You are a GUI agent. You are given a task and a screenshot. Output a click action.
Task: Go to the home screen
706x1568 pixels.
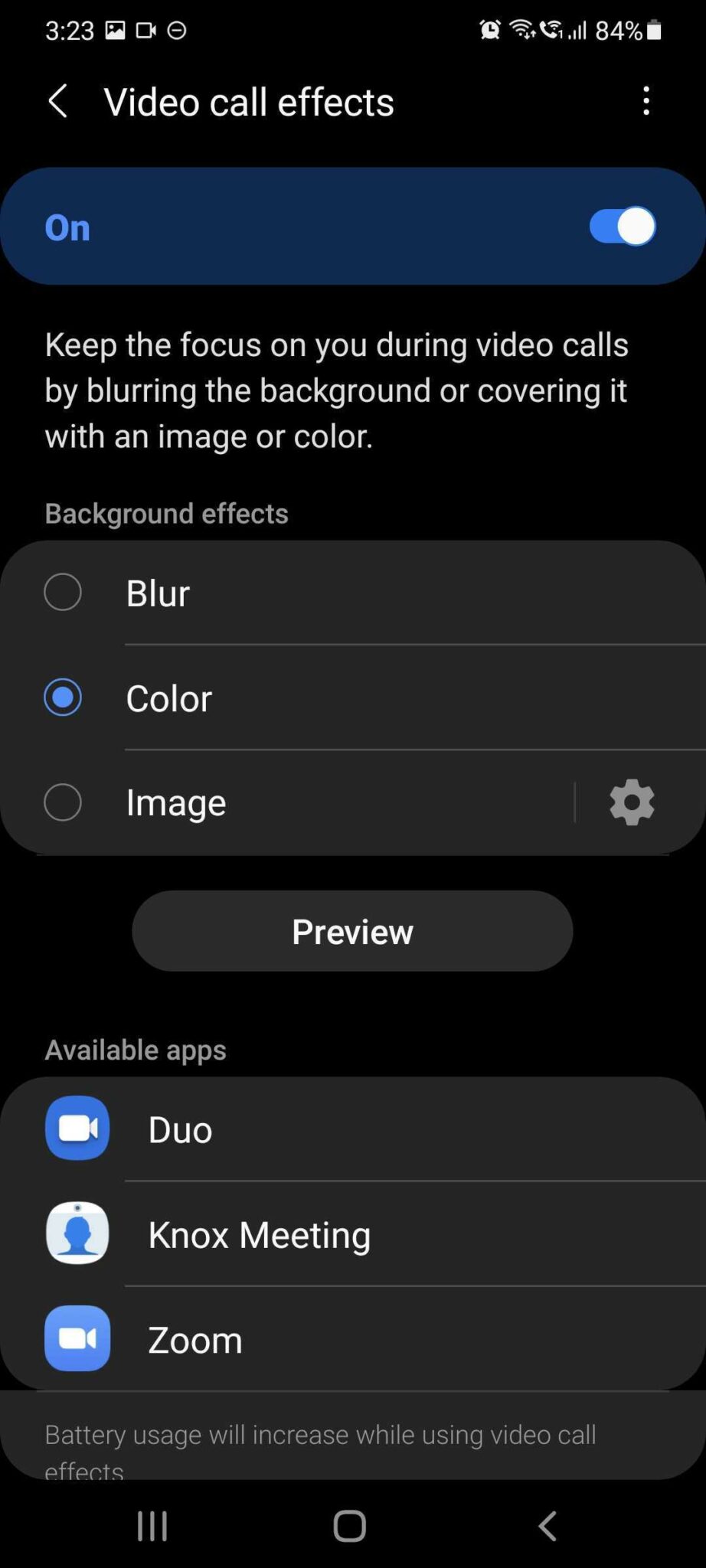tap(350, 1526)
